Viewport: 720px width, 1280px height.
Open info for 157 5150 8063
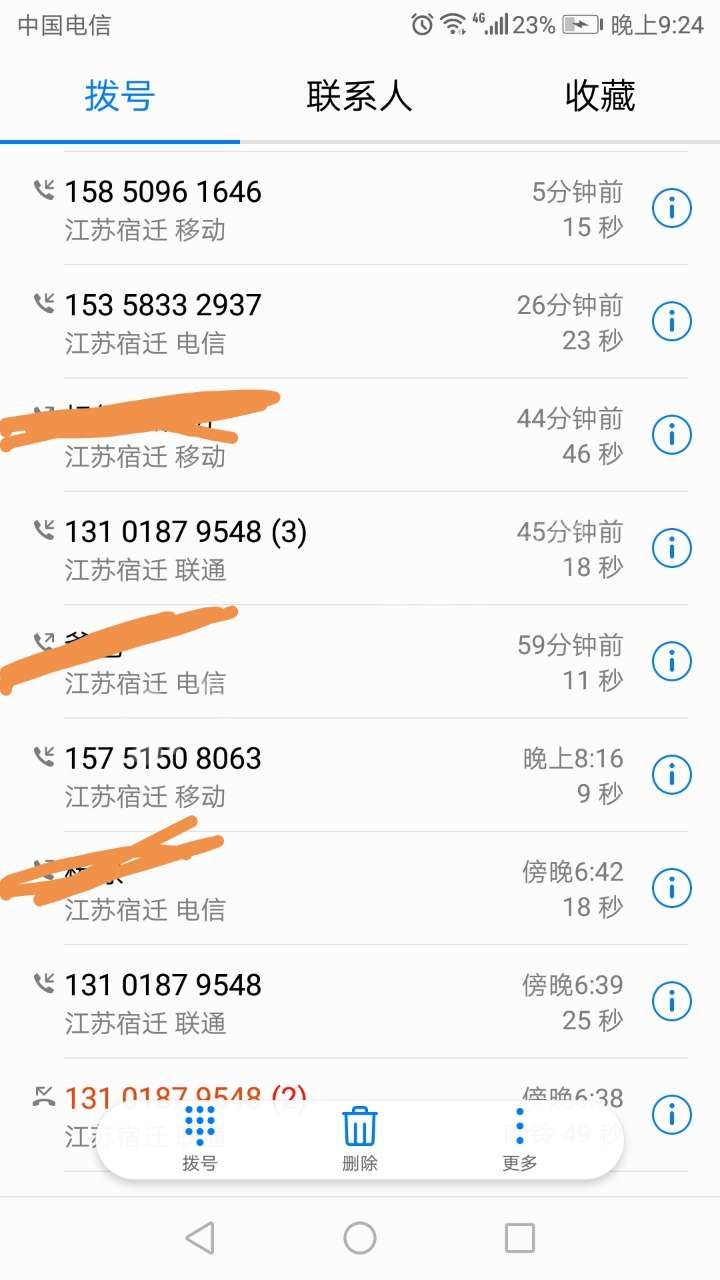tap(672, 774)
